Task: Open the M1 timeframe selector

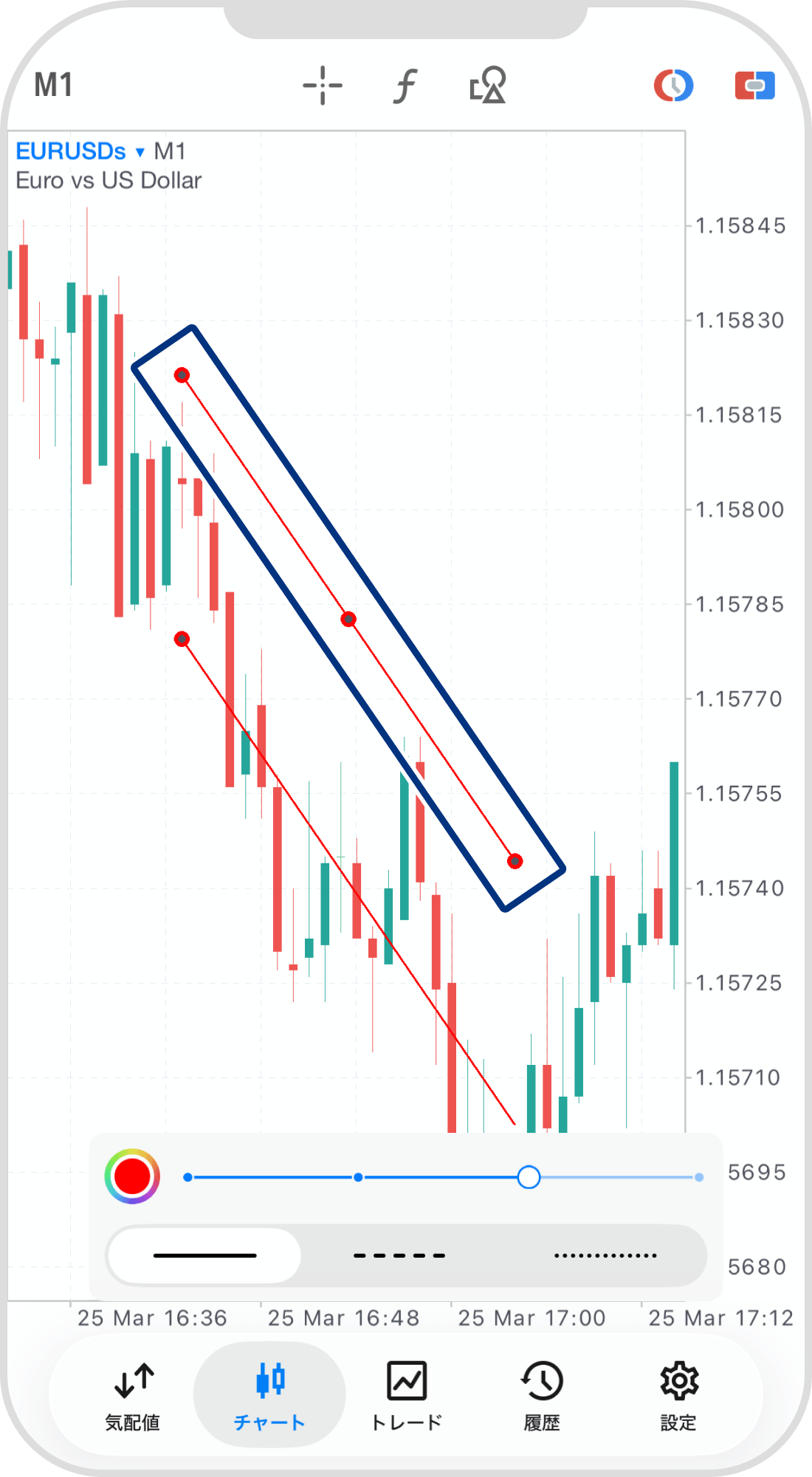Action: tap(53, 85)
